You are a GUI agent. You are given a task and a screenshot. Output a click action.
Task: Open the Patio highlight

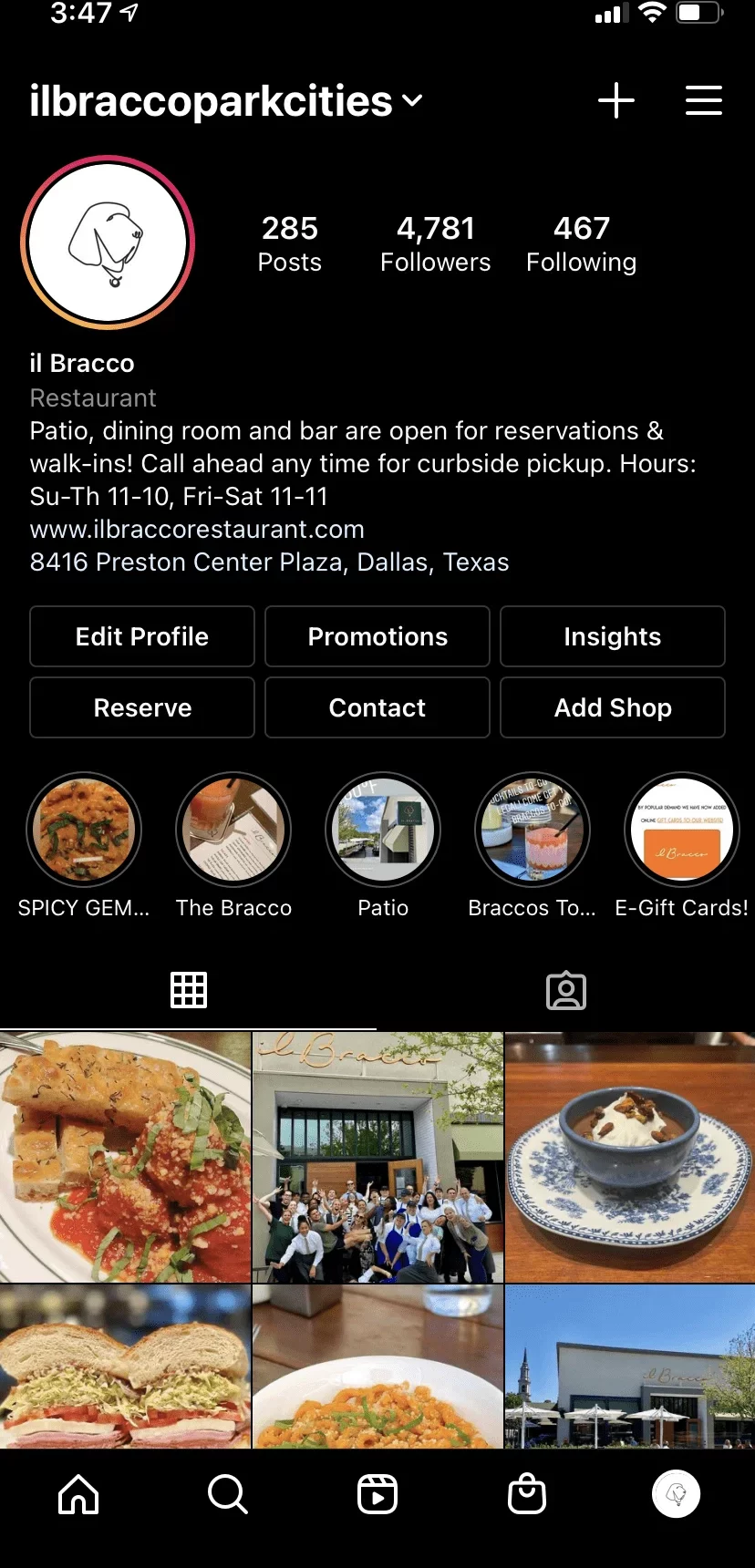click(x=383, y=830)
